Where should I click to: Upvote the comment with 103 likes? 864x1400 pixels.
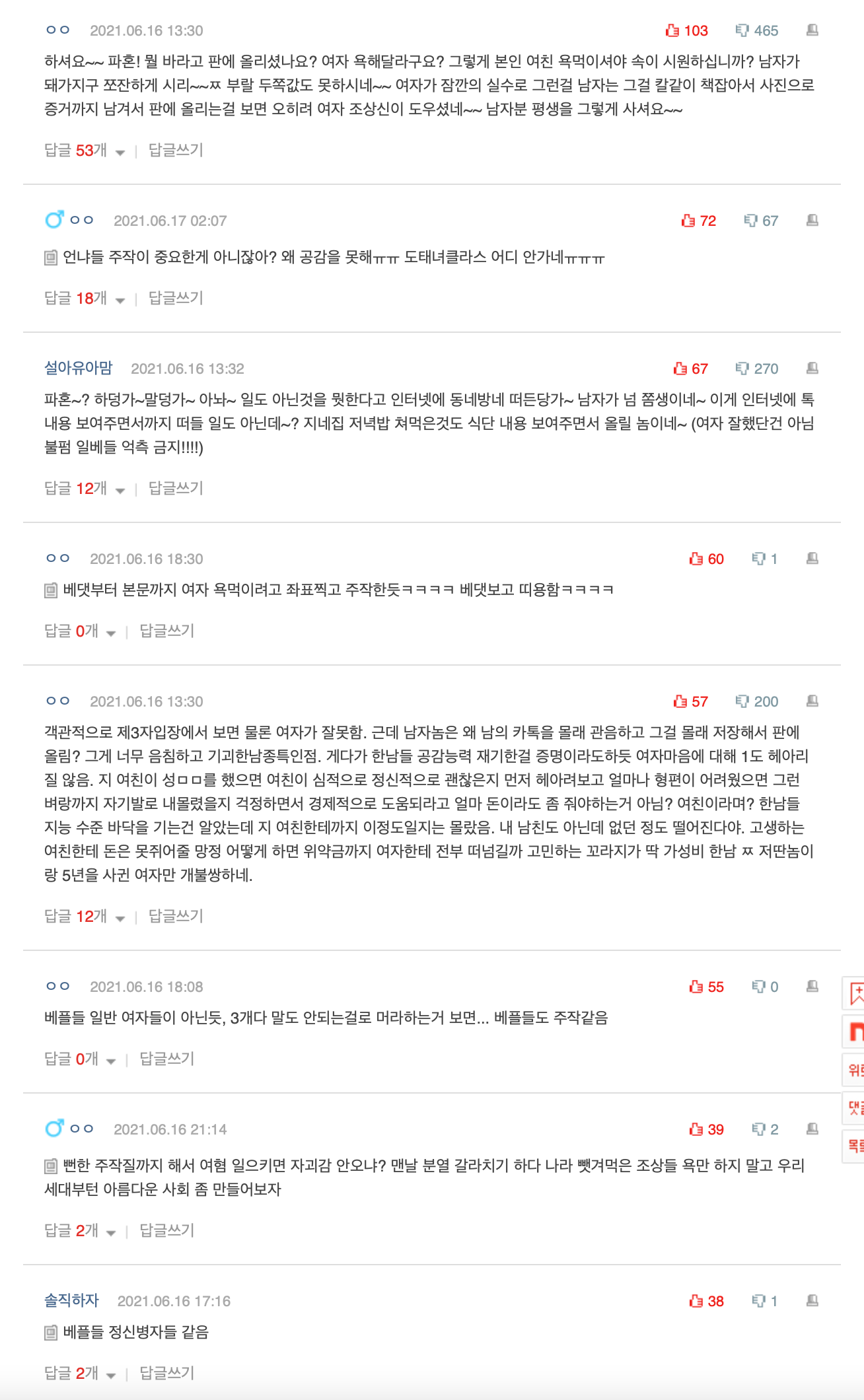(x=686, y=30)
